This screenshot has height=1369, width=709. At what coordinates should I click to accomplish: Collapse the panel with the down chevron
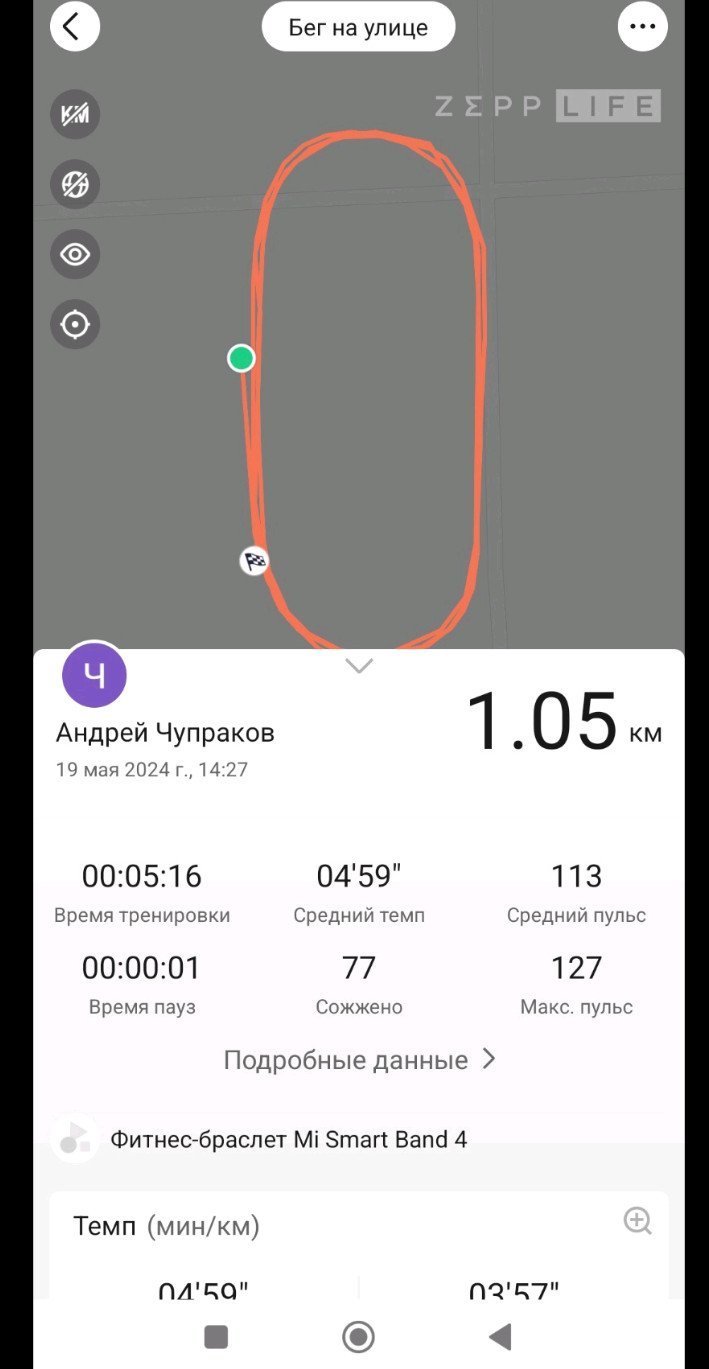coord(359,666)
